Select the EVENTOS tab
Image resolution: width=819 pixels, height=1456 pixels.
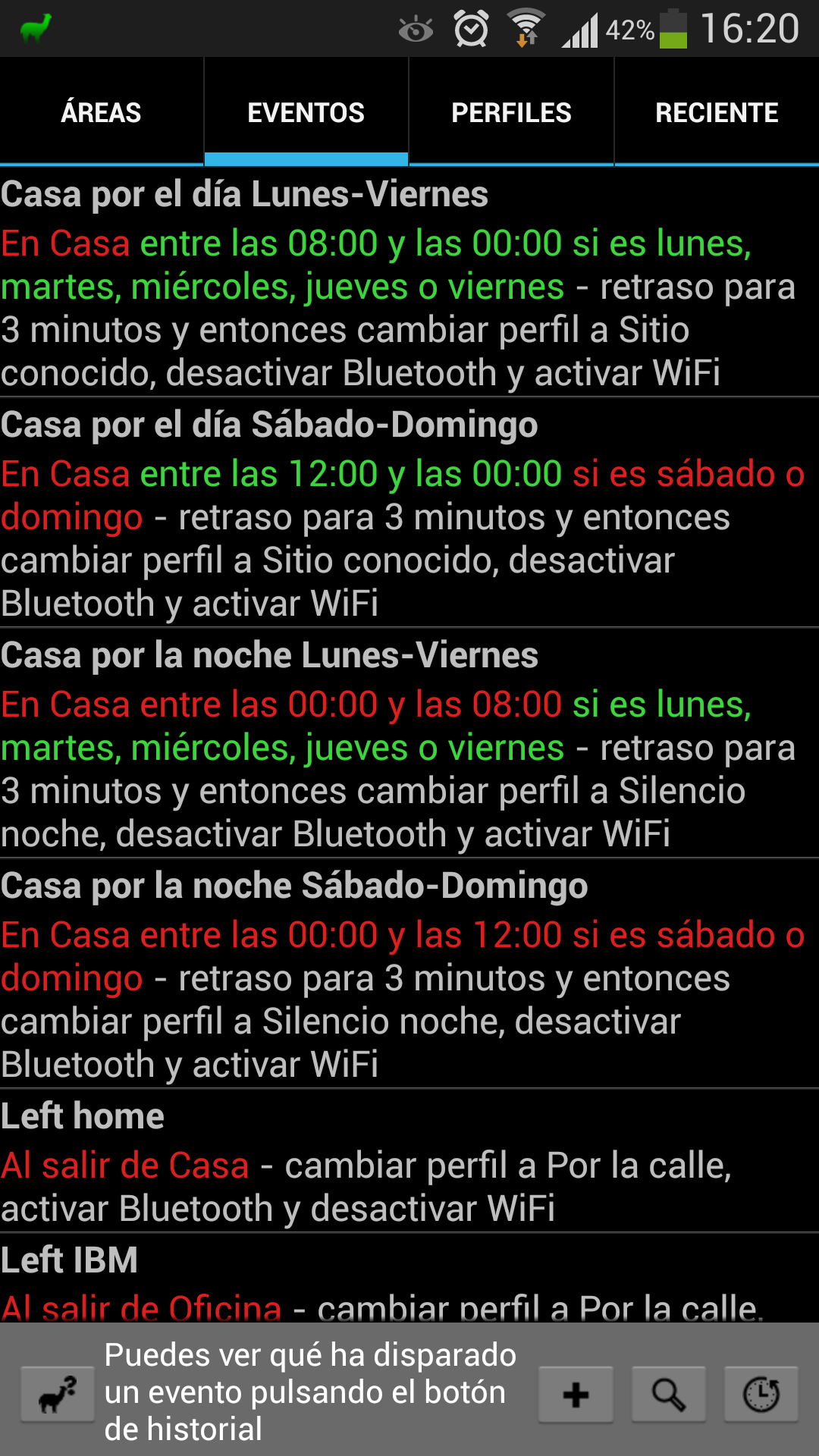306,112
